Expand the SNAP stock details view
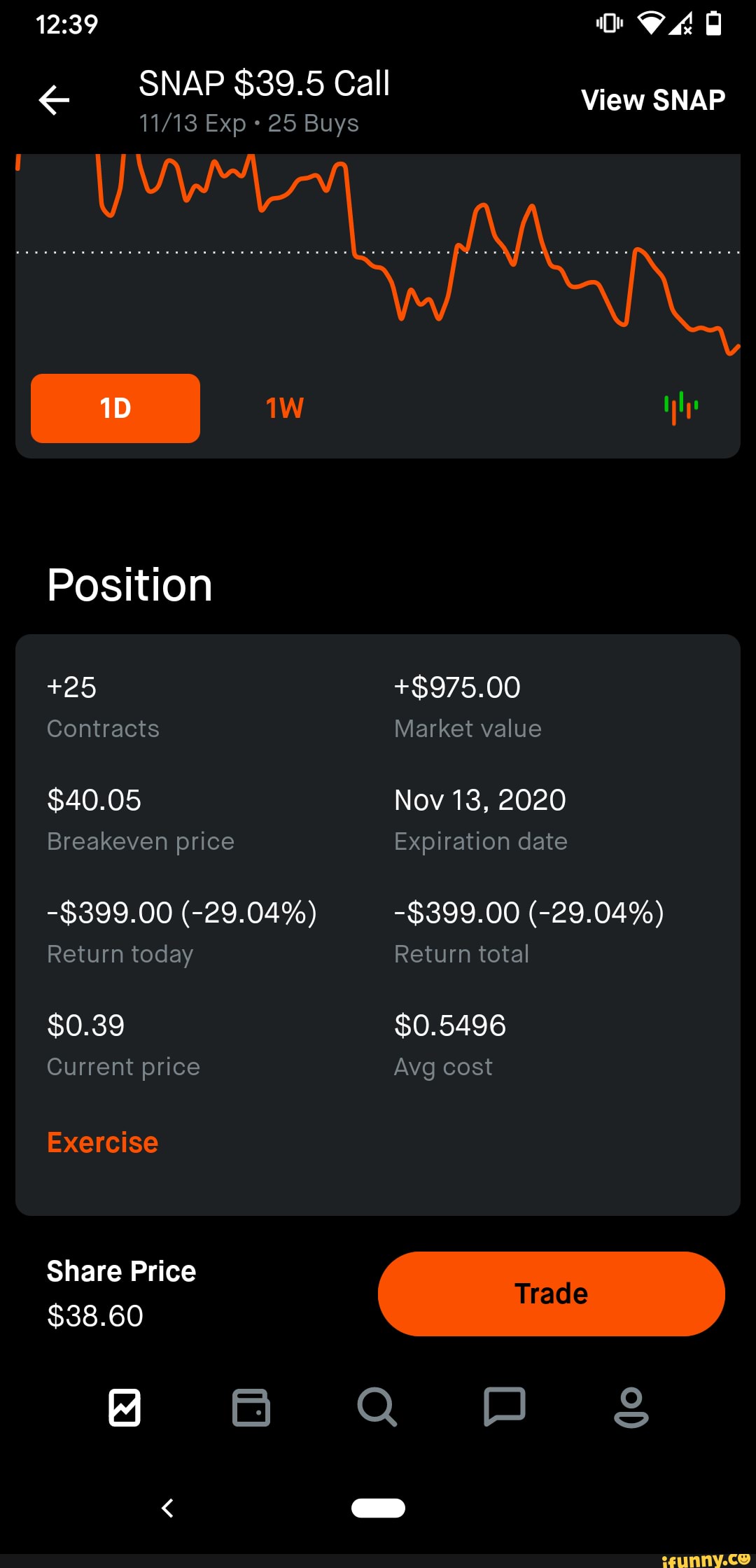Viewport: 756px width, 1568px height. [654, 99]
